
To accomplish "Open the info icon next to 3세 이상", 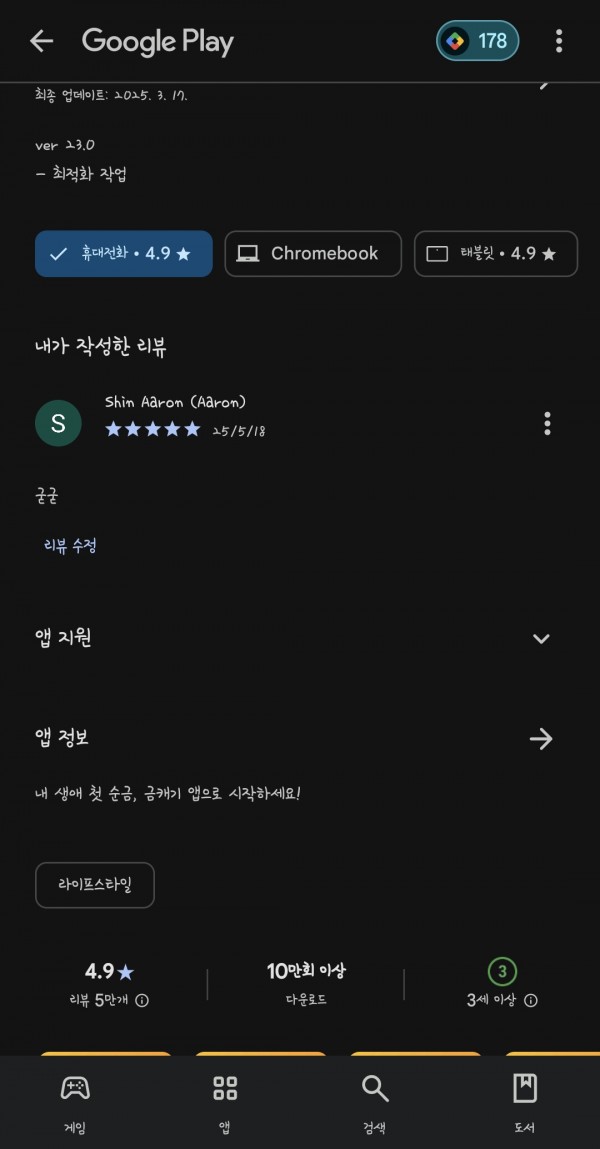I will [x=531, y=1000].
